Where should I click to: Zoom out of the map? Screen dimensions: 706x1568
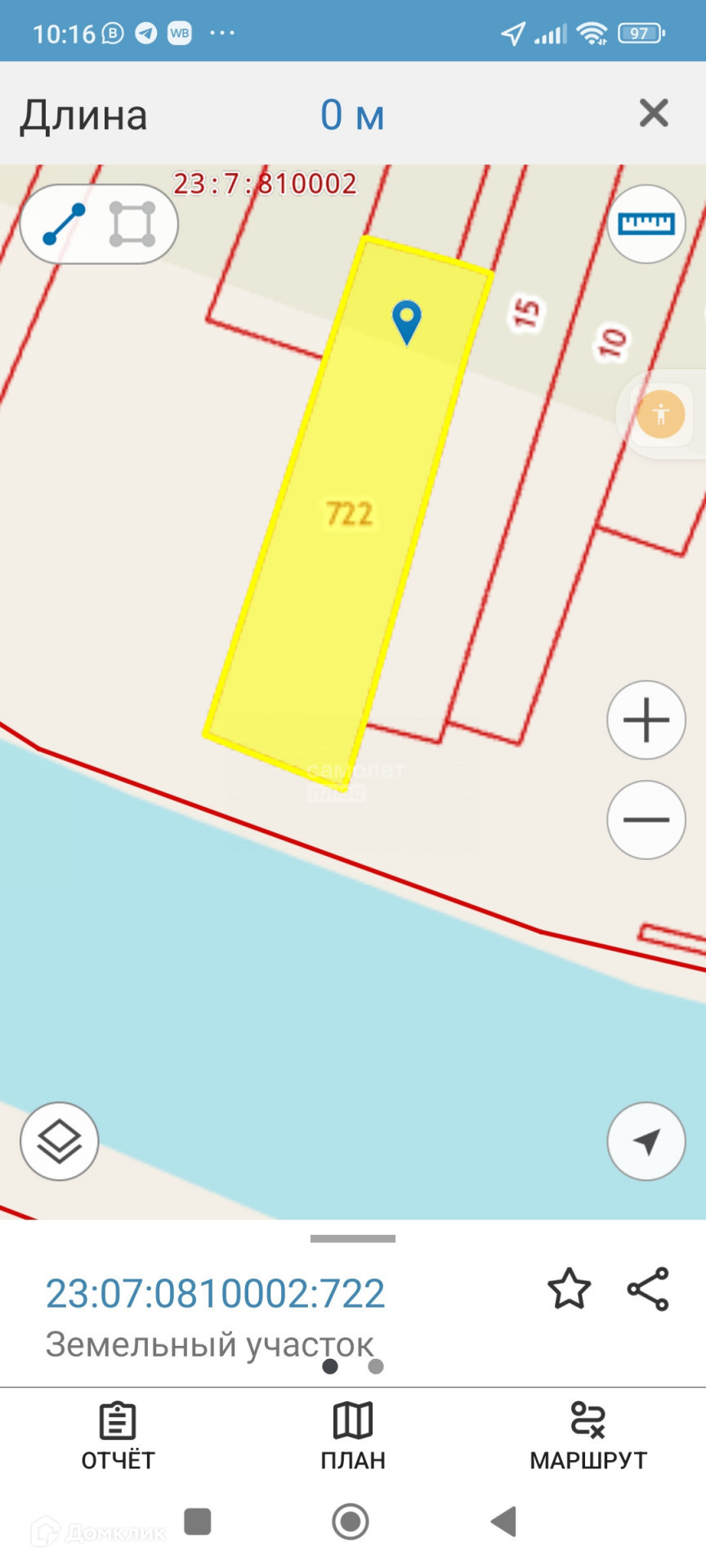[x=646, y=820]
